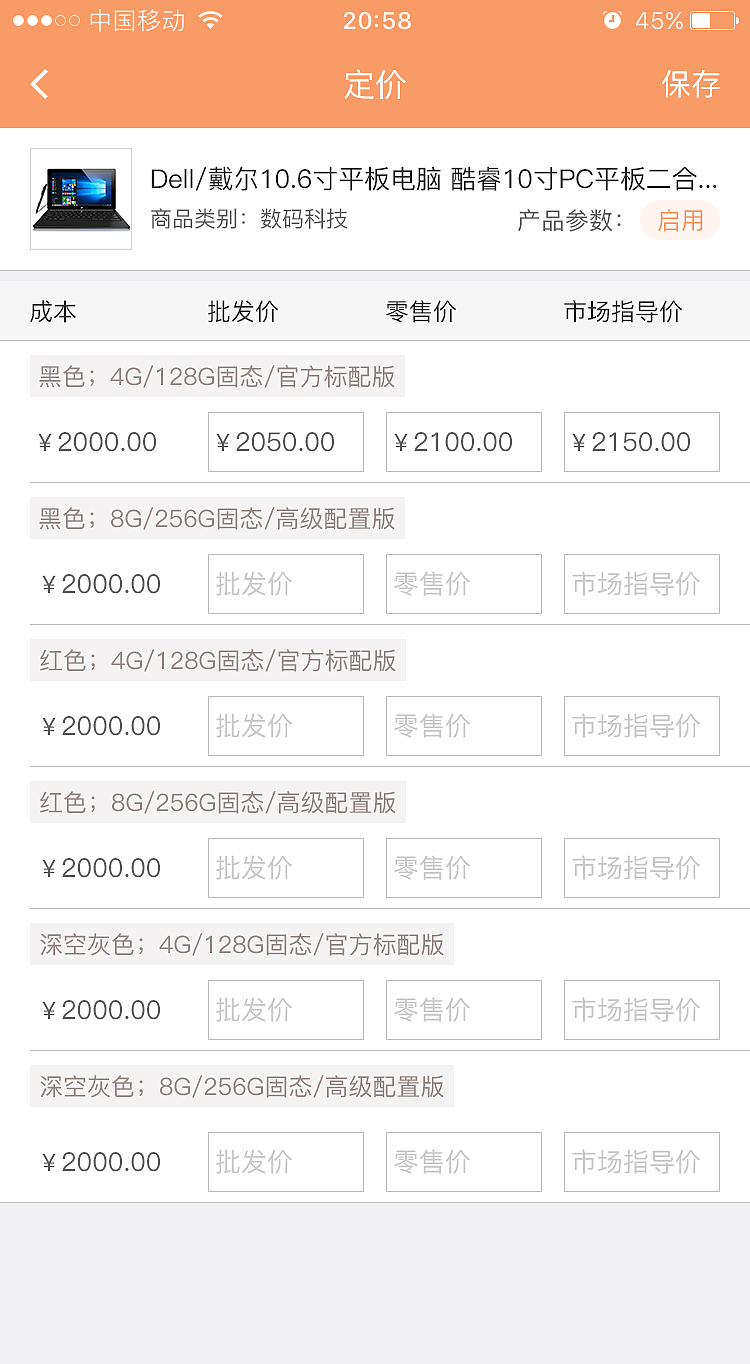
Task: Open the Dell tablet product thumbnail
Action: [81, 199]
